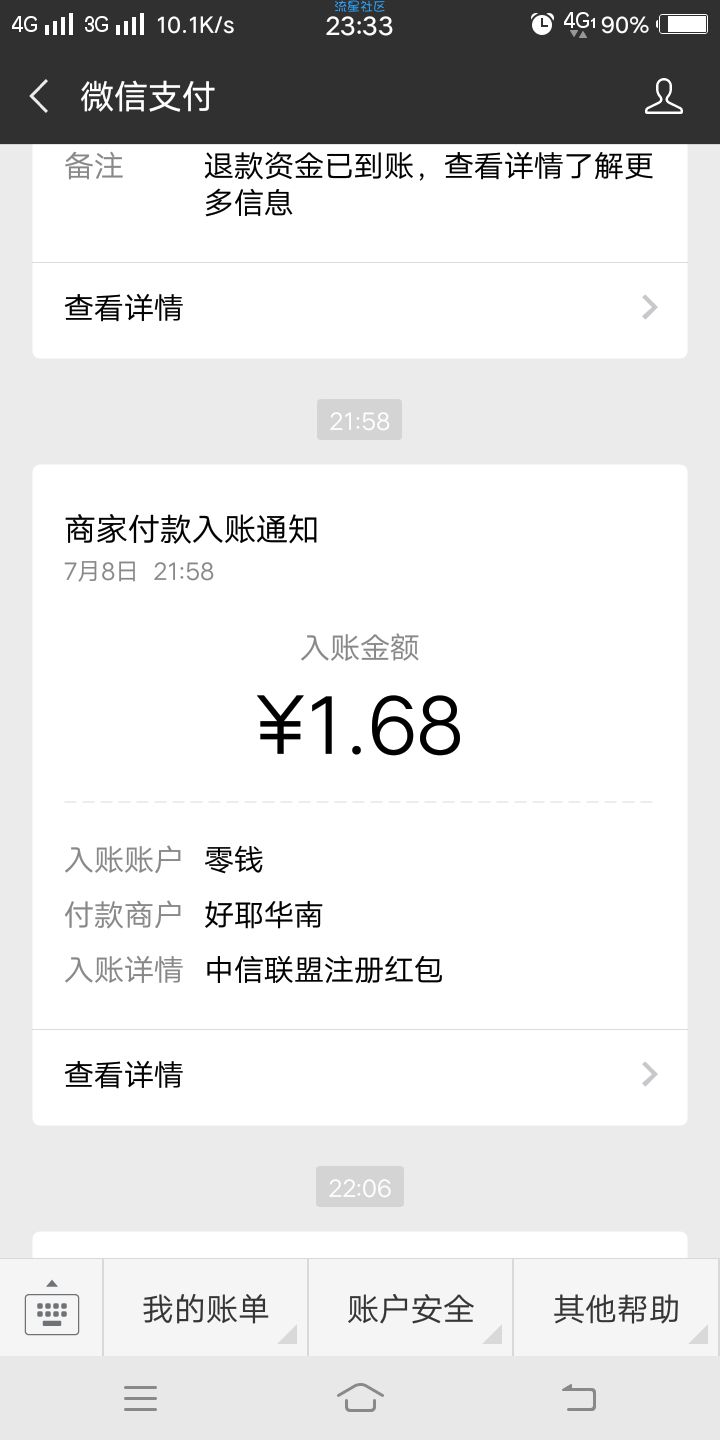720x1440 pixels.
Task: View 查看详情 of ¥1.68 payment
Action: coord(360,1075)
